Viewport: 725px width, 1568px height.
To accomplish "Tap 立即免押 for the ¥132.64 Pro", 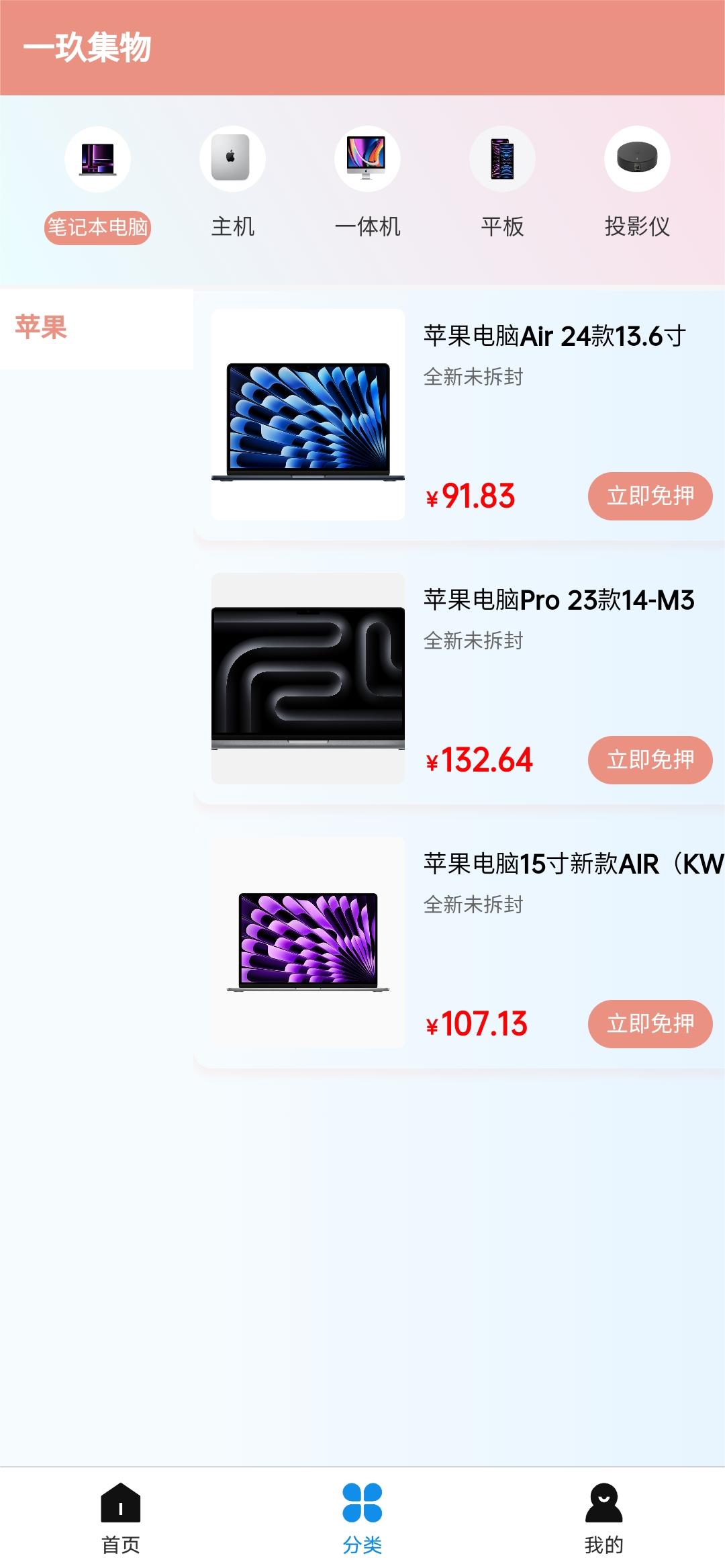I will point(650,760).
